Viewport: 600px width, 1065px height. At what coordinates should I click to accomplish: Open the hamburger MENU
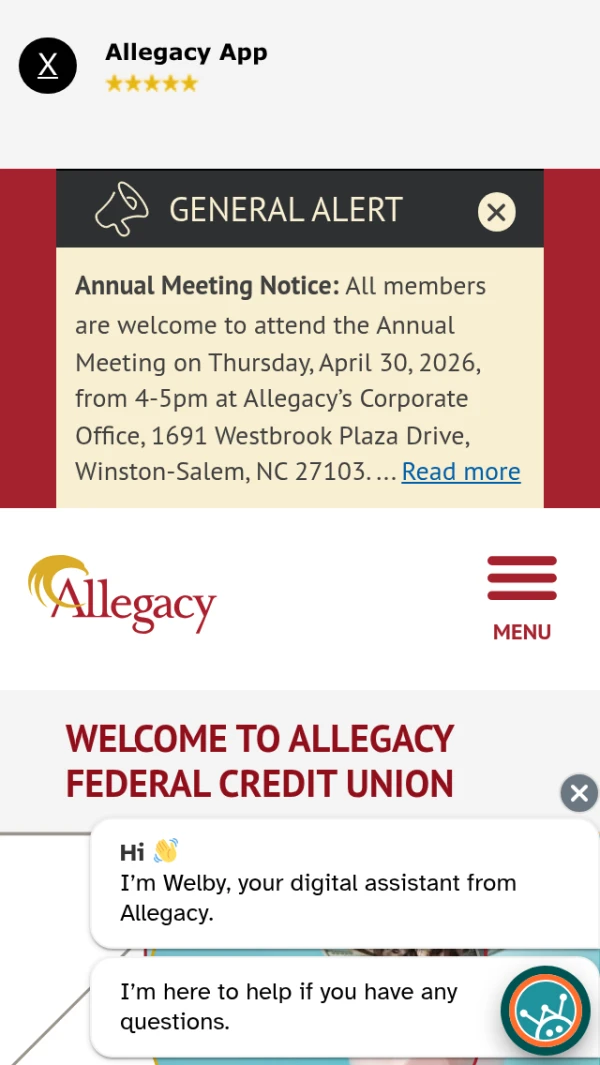pyautogui.click(x=522, y=598)
